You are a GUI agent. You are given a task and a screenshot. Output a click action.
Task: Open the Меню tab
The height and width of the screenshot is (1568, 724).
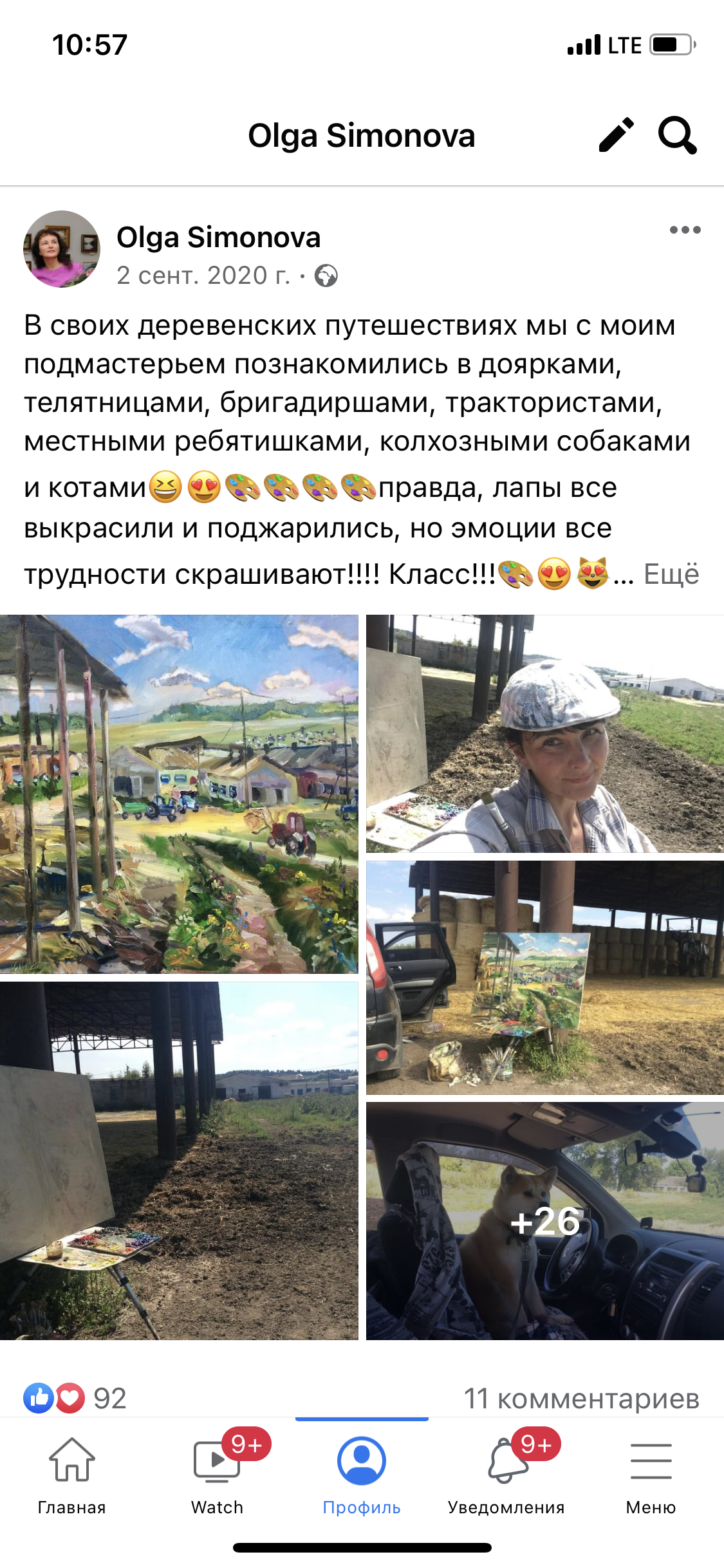pyautogui.click(x=651, y=1473)
